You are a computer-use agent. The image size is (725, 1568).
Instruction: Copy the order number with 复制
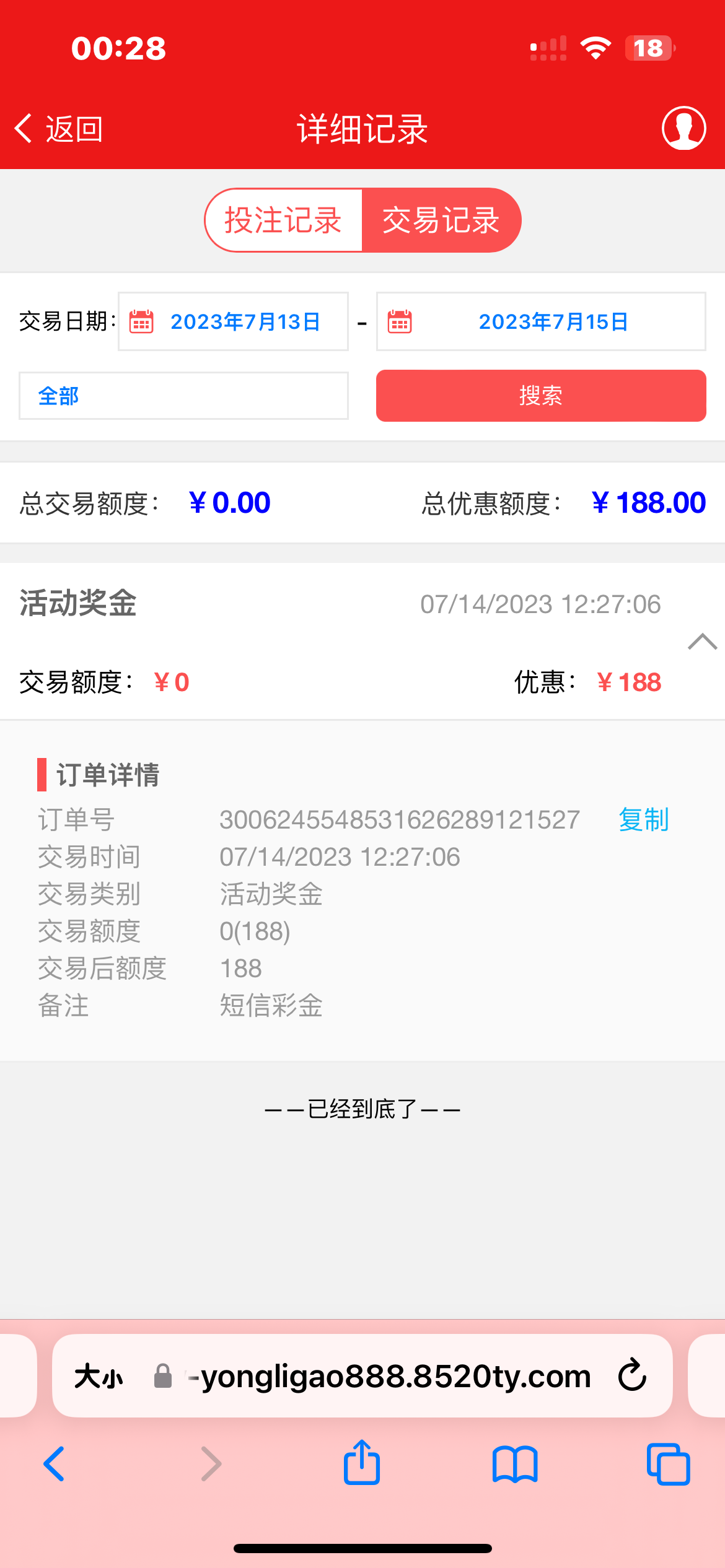point(644,820)
